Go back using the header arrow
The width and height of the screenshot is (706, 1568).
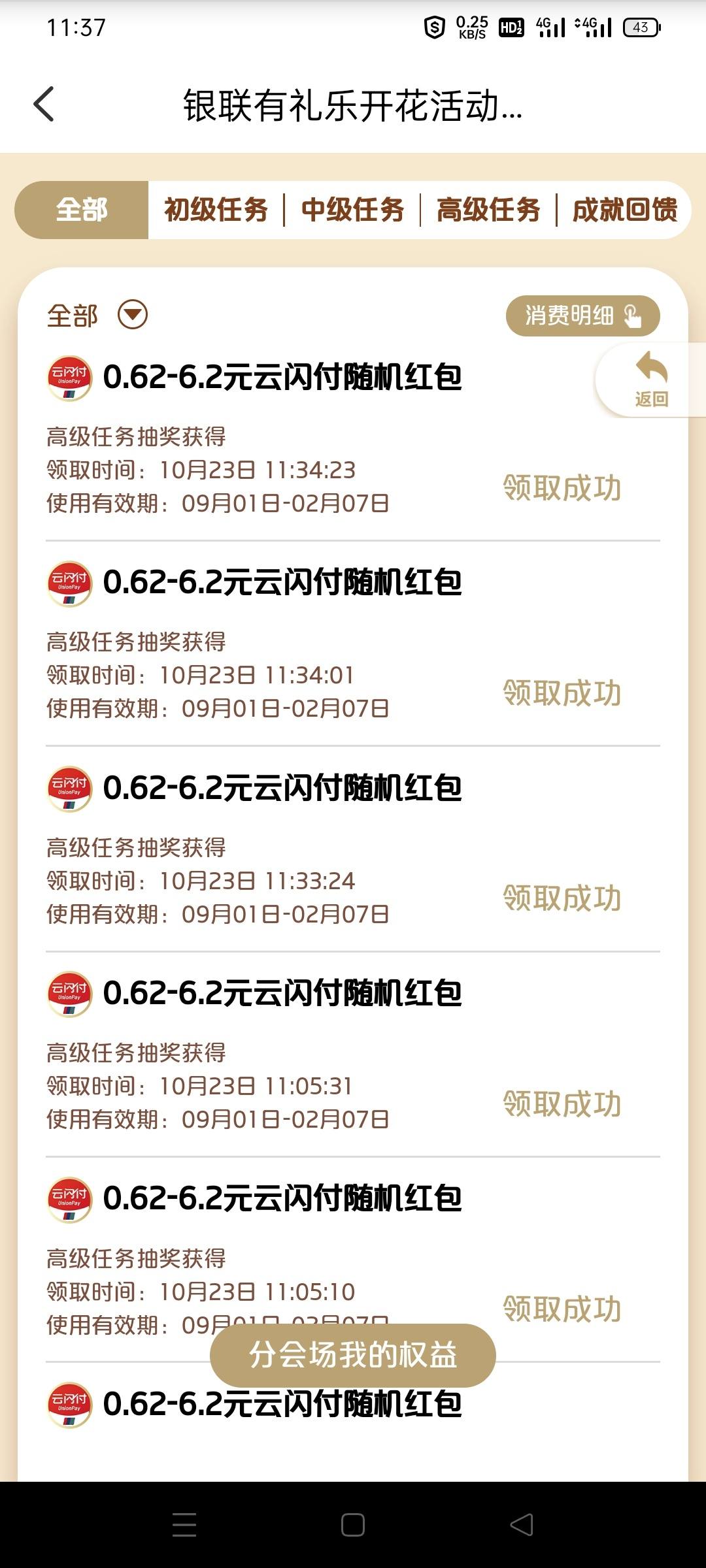click(44, 105)
